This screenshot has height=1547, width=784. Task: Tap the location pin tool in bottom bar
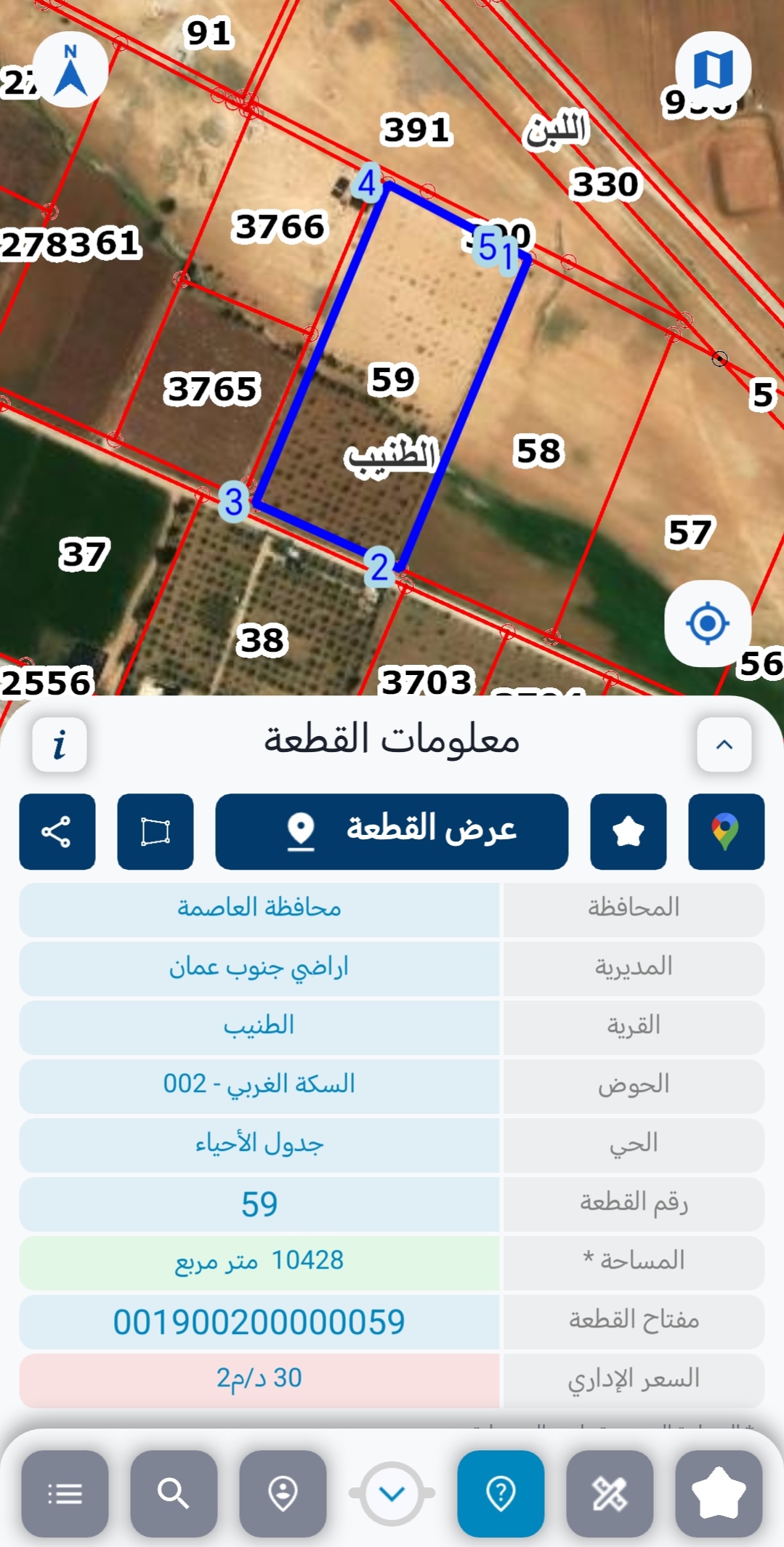coord(283,1493)
